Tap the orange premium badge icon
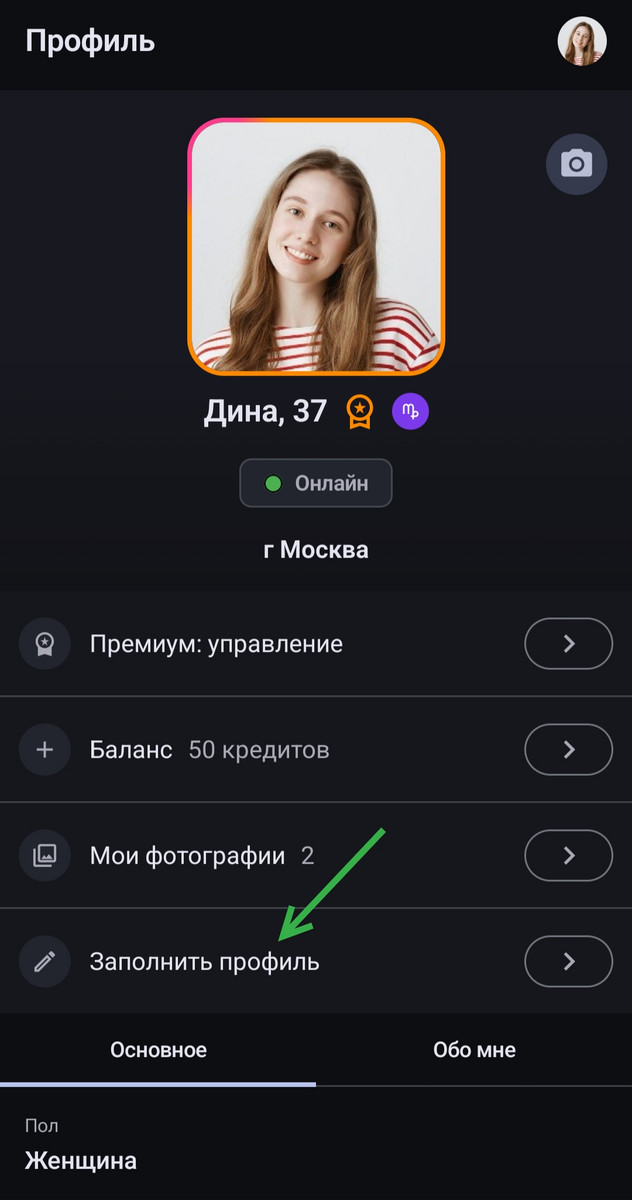This screenshot has height=1200, width=632. (x=359, y=411)
